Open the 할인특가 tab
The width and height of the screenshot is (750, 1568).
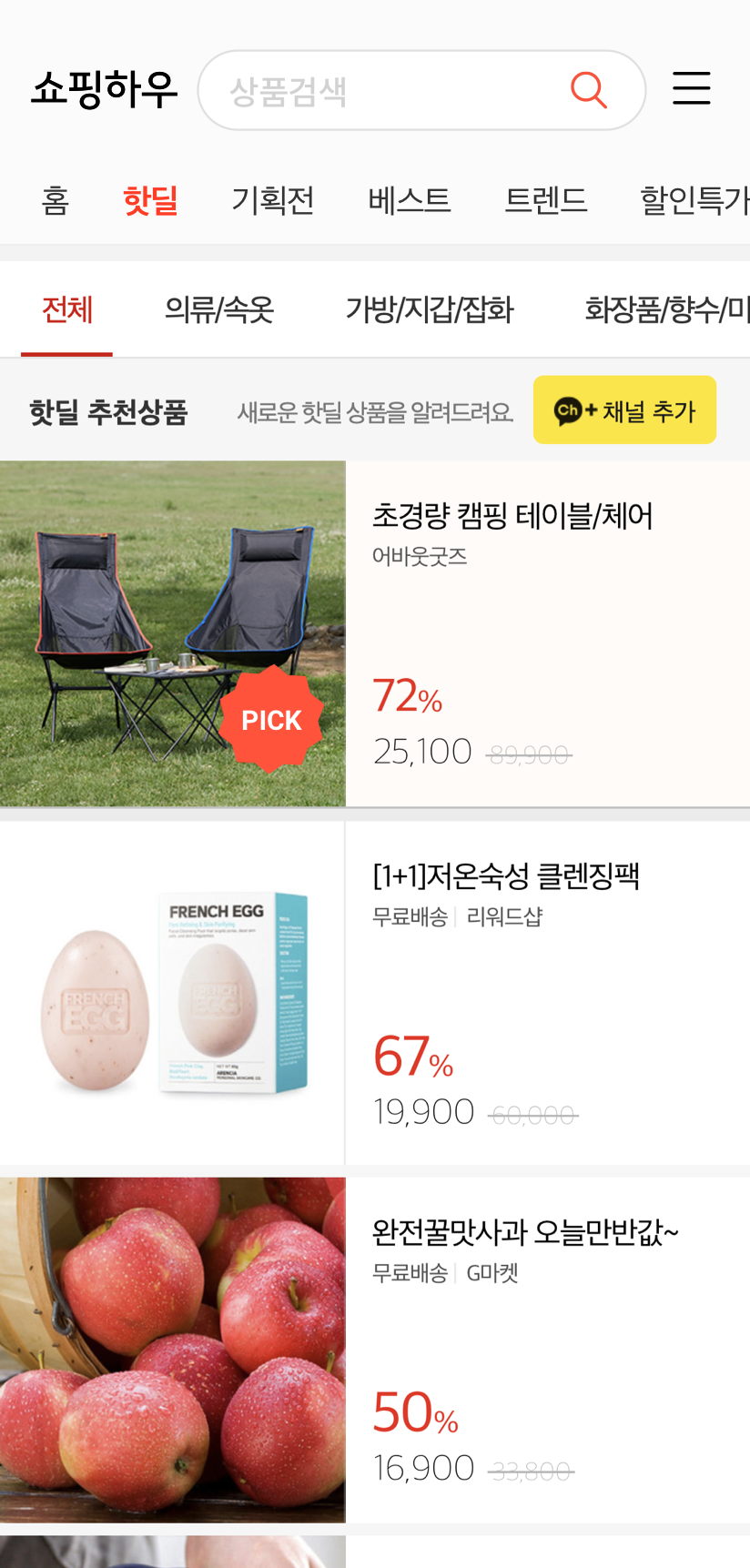[x=694, y=200]
